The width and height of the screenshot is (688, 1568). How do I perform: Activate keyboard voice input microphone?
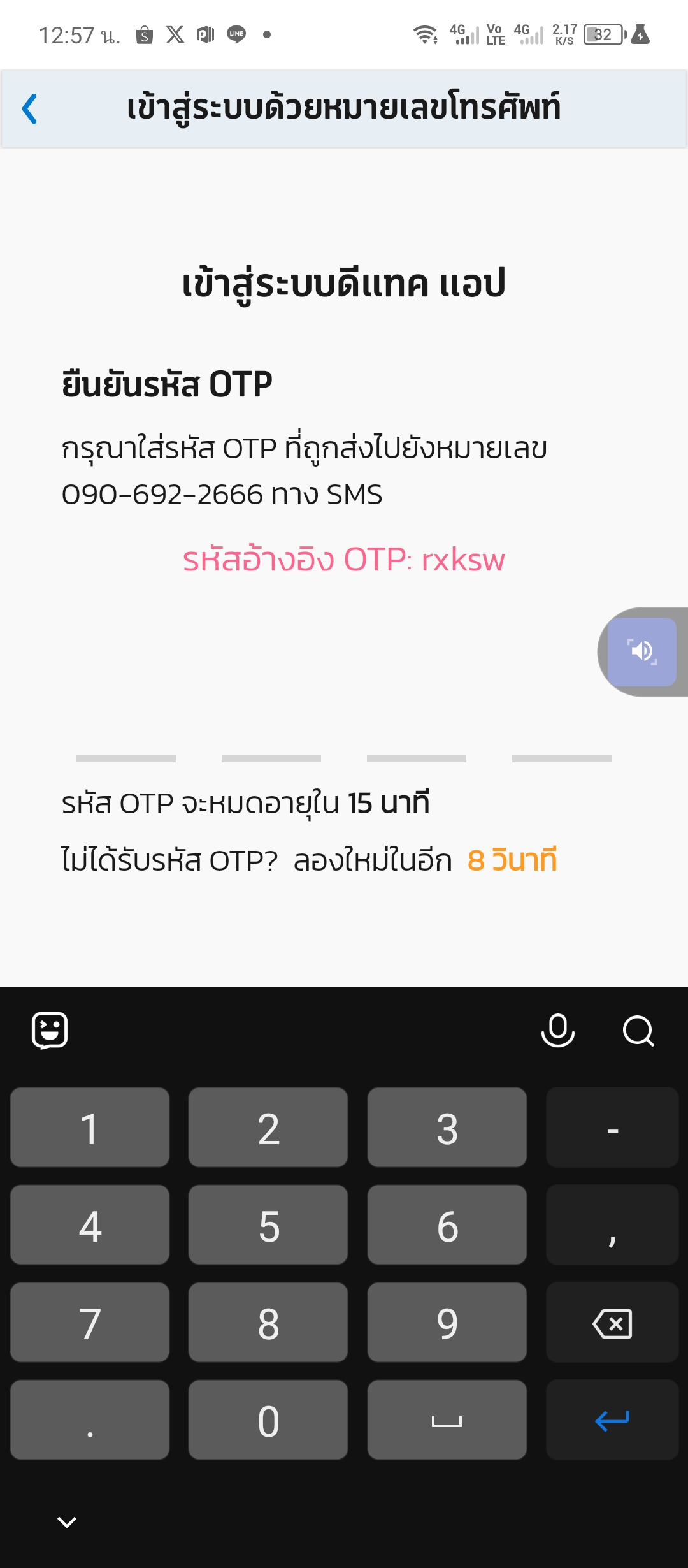[x=558, y=1031]
